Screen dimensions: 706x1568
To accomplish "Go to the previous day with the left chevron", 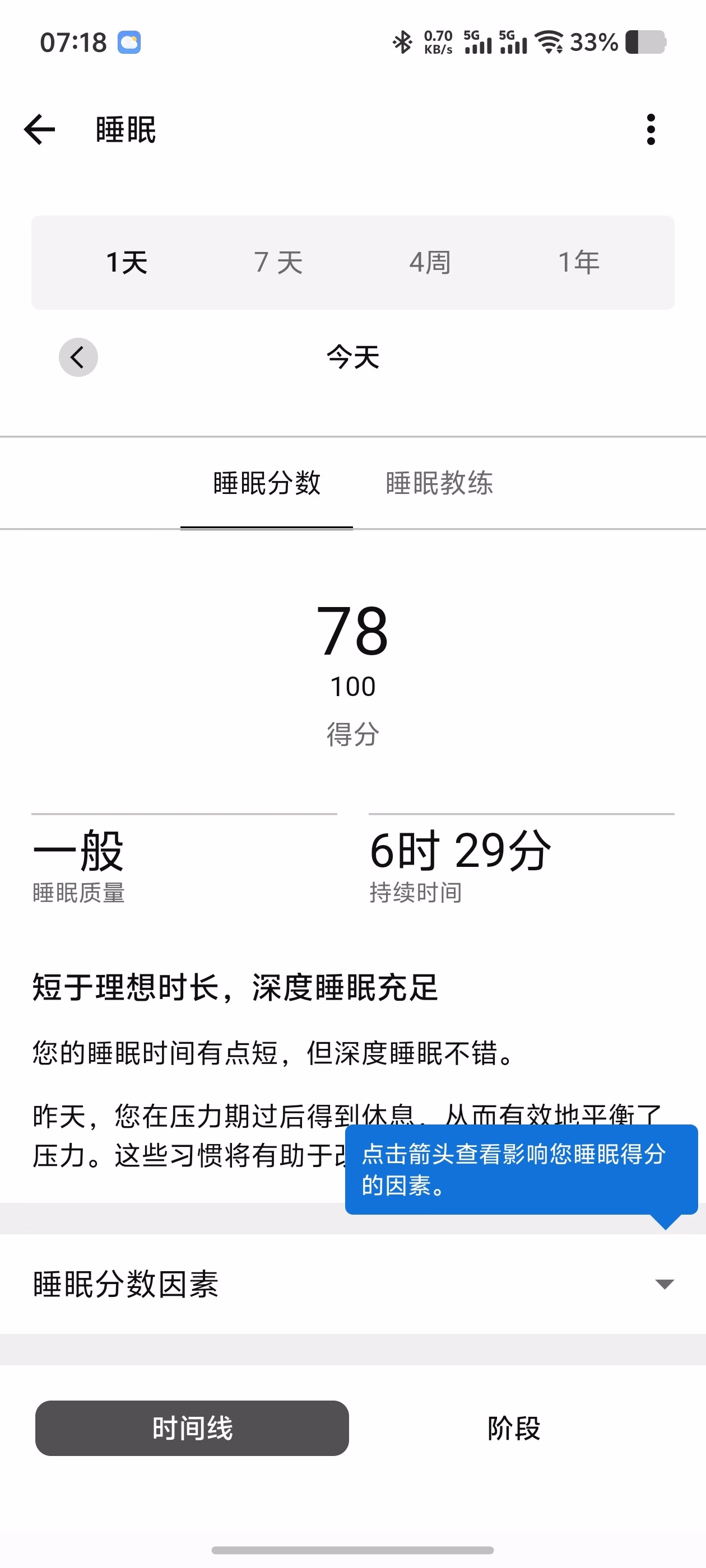I will click(78, 357).
